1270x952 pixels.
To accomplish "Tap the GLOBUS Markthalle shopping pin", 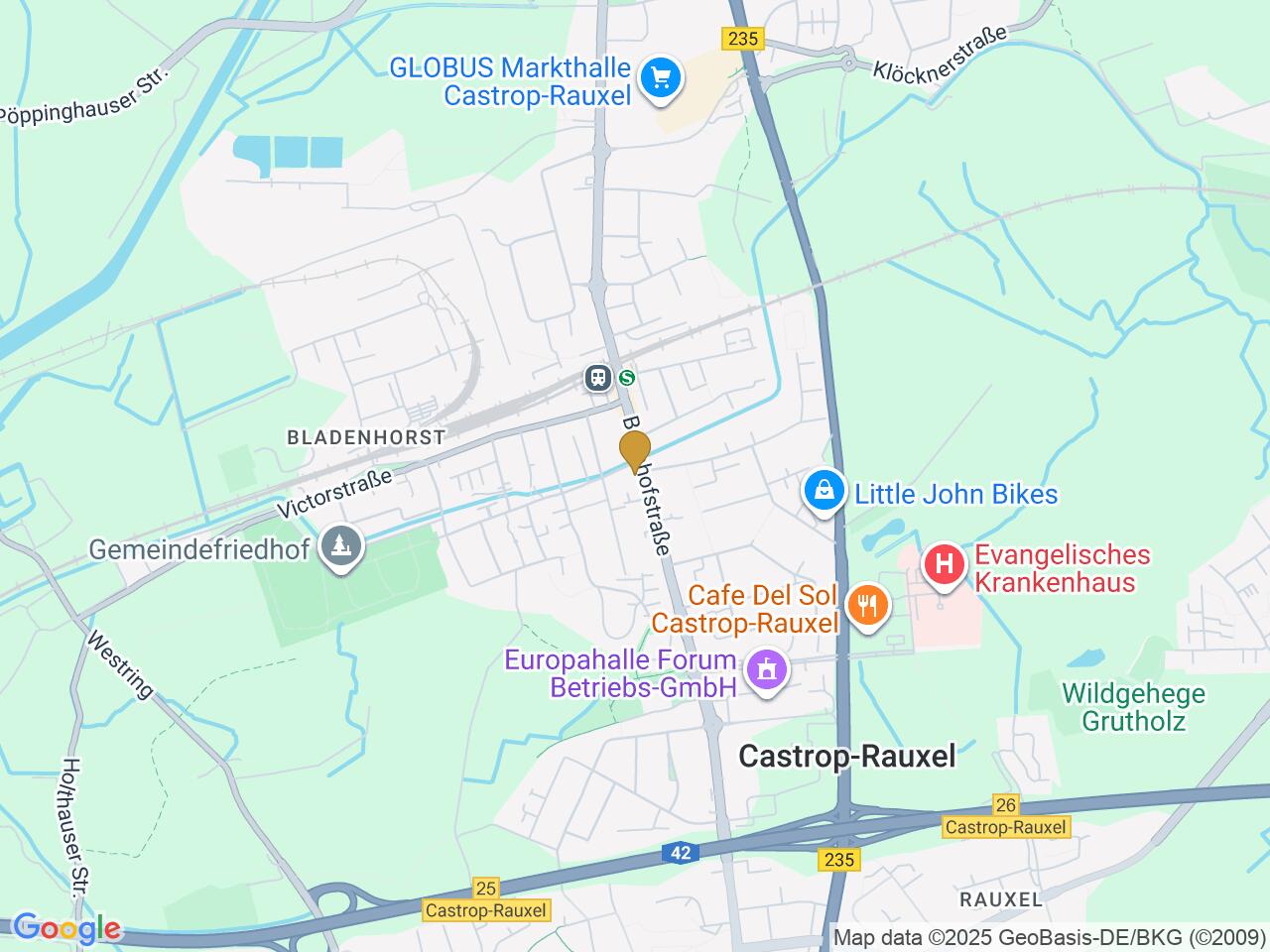I will (x=660, y=79).
